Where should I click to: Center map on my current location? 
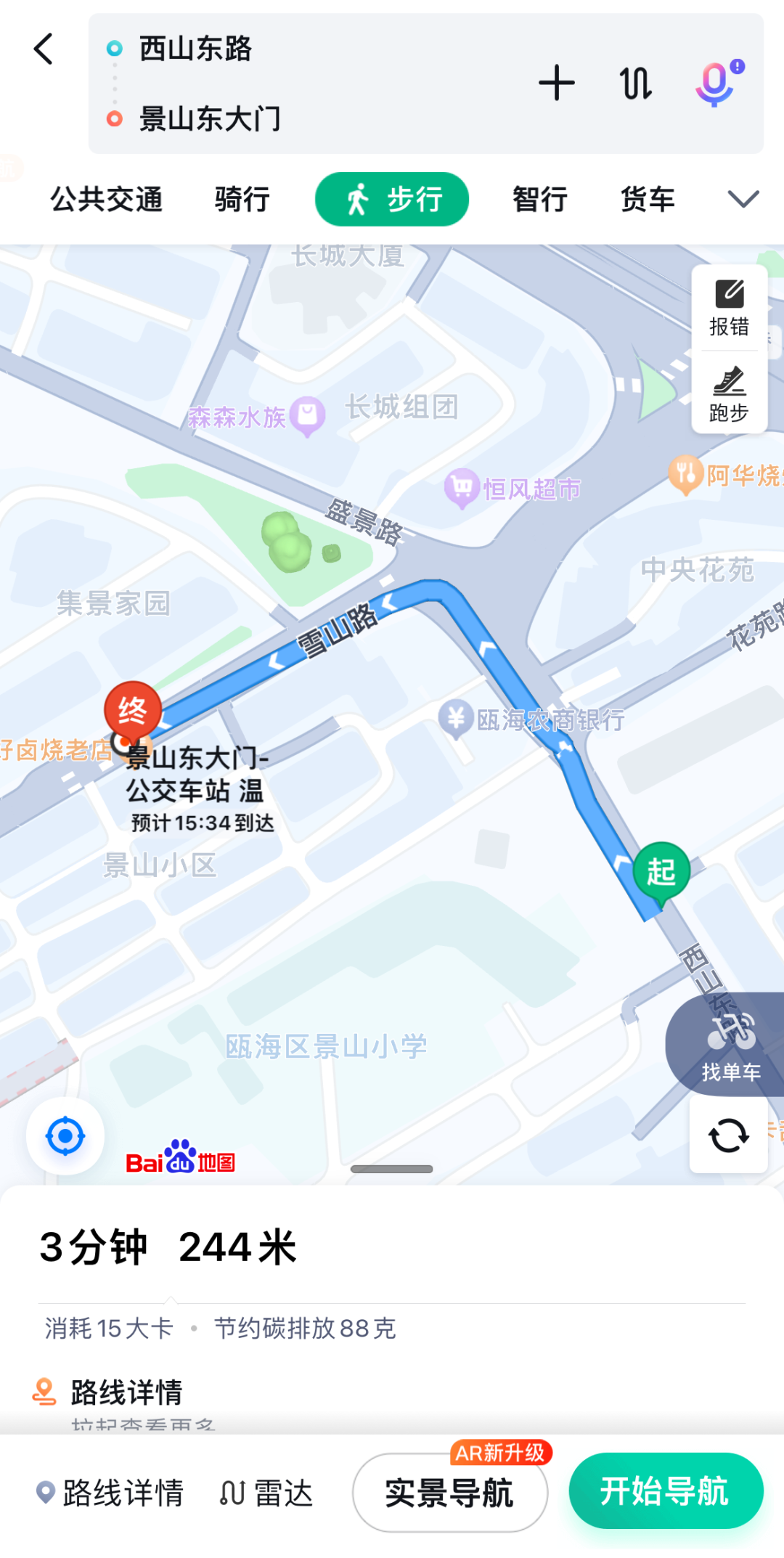tap(65, 1135)
